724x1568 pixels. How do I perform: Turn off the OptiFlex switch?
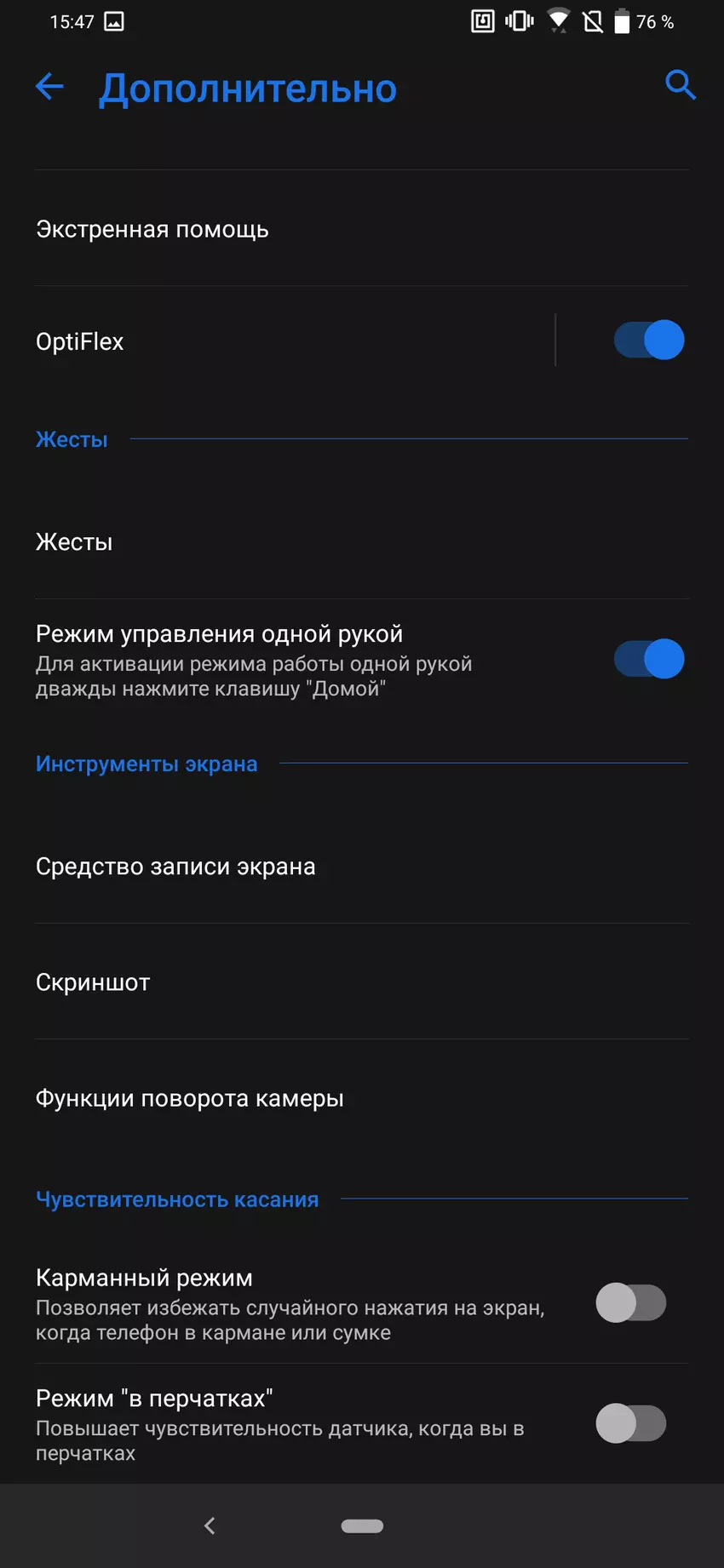[649, 340]
